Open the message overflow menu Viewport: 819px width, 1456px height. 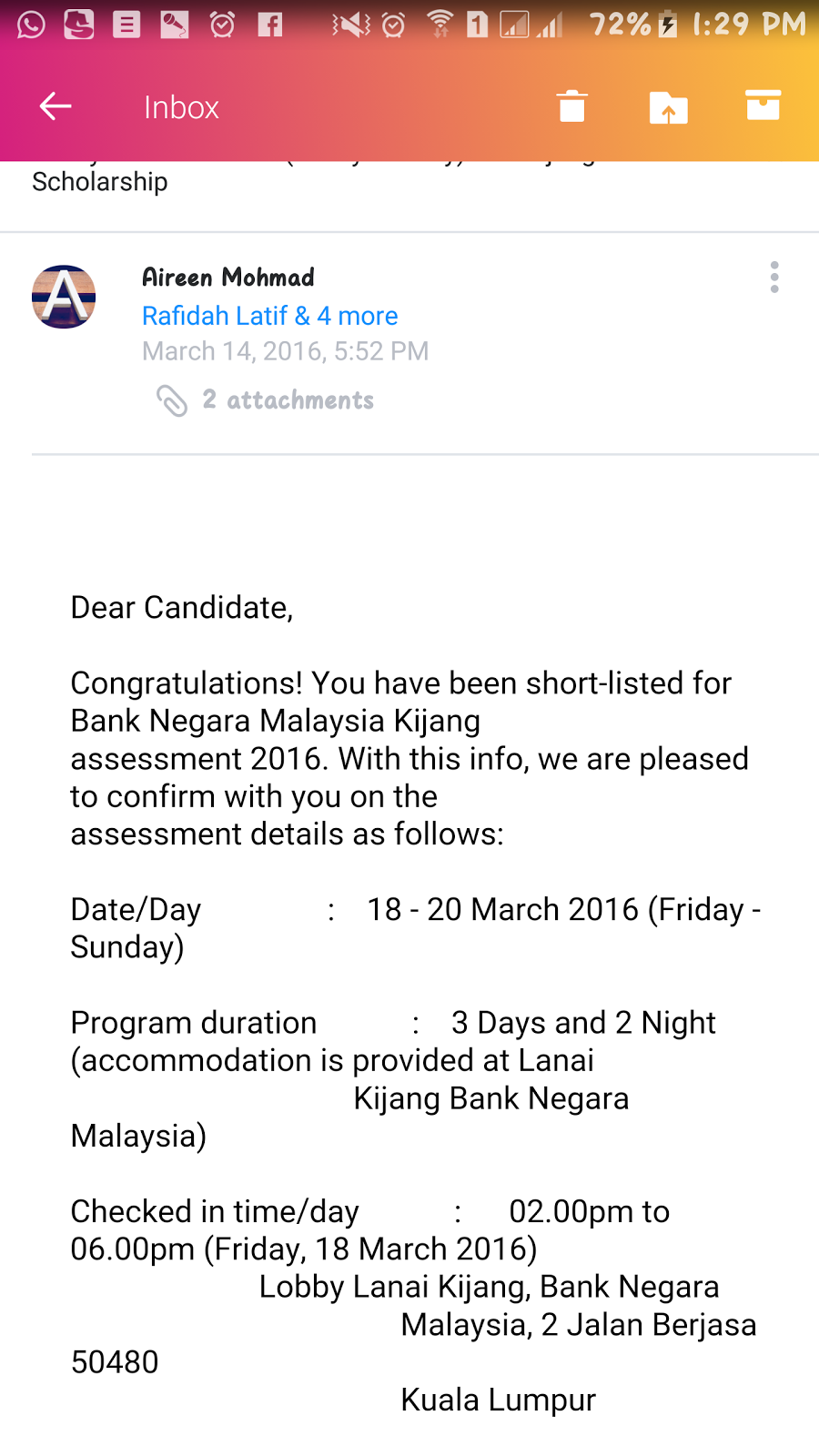(x=774, y=278)
